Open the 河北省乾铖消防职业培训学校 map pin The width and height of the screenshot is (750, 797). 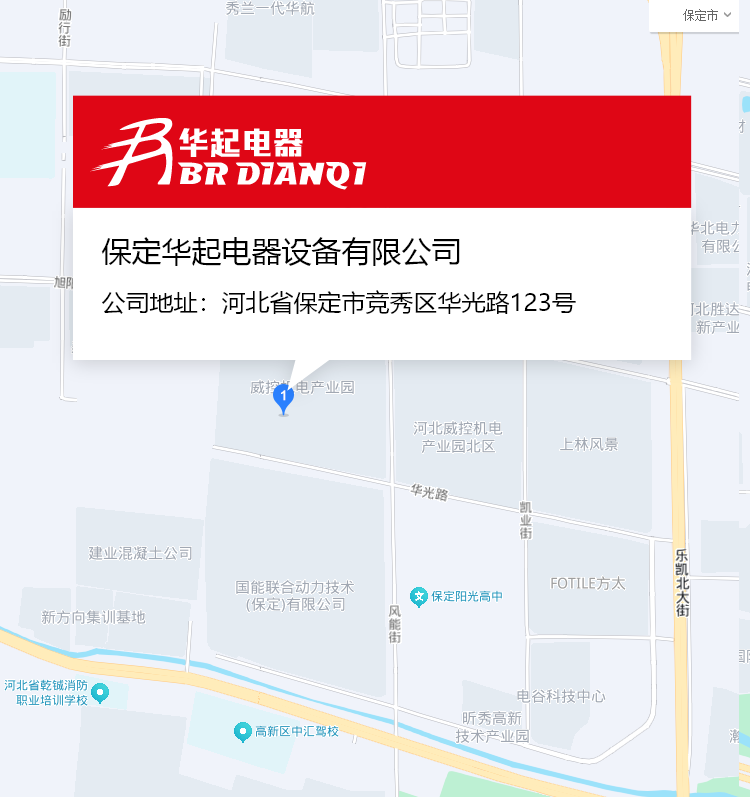tap(99, 692)
